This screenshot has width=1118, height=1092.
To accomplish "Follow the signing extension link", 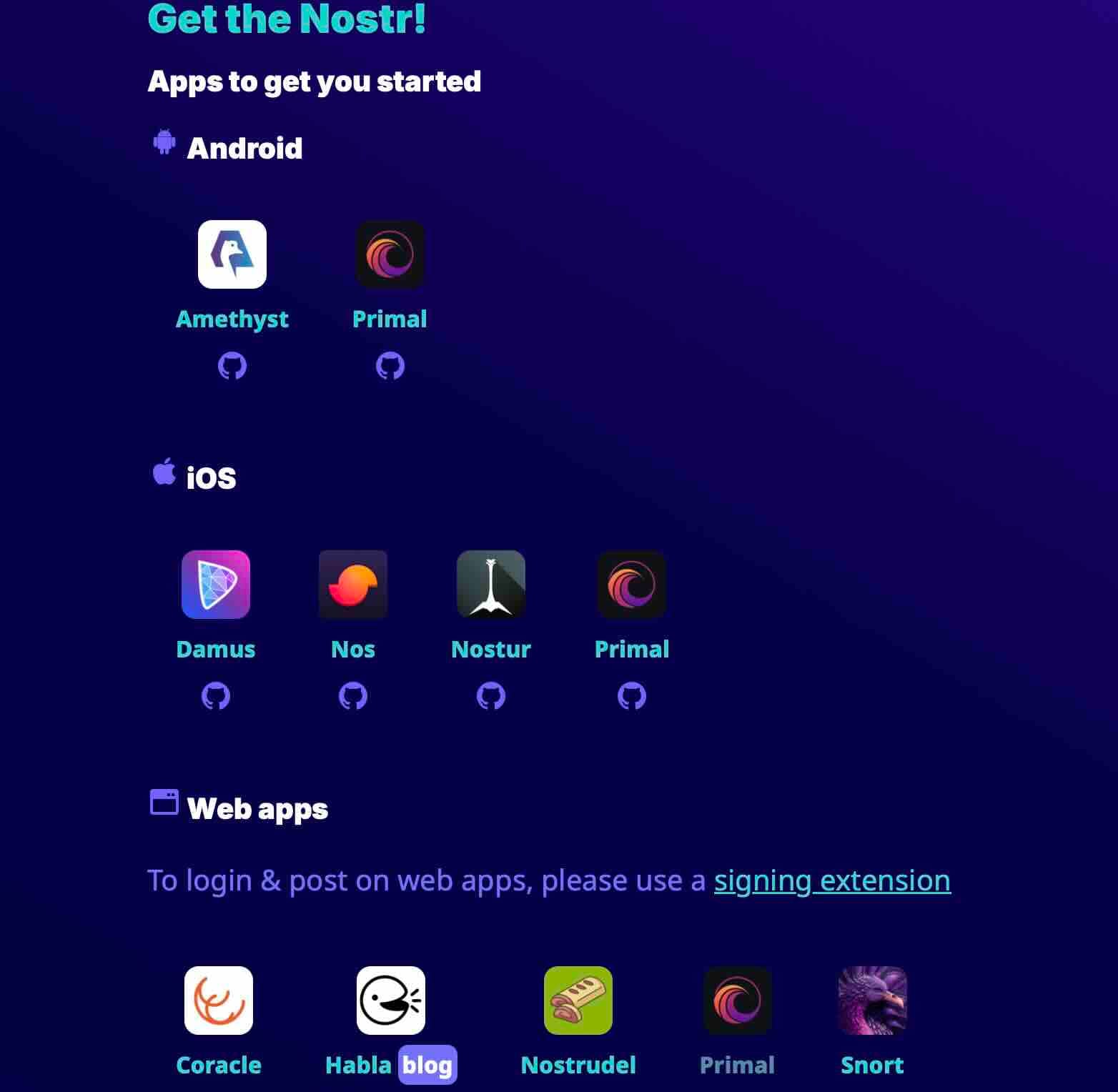I will 832,880.
